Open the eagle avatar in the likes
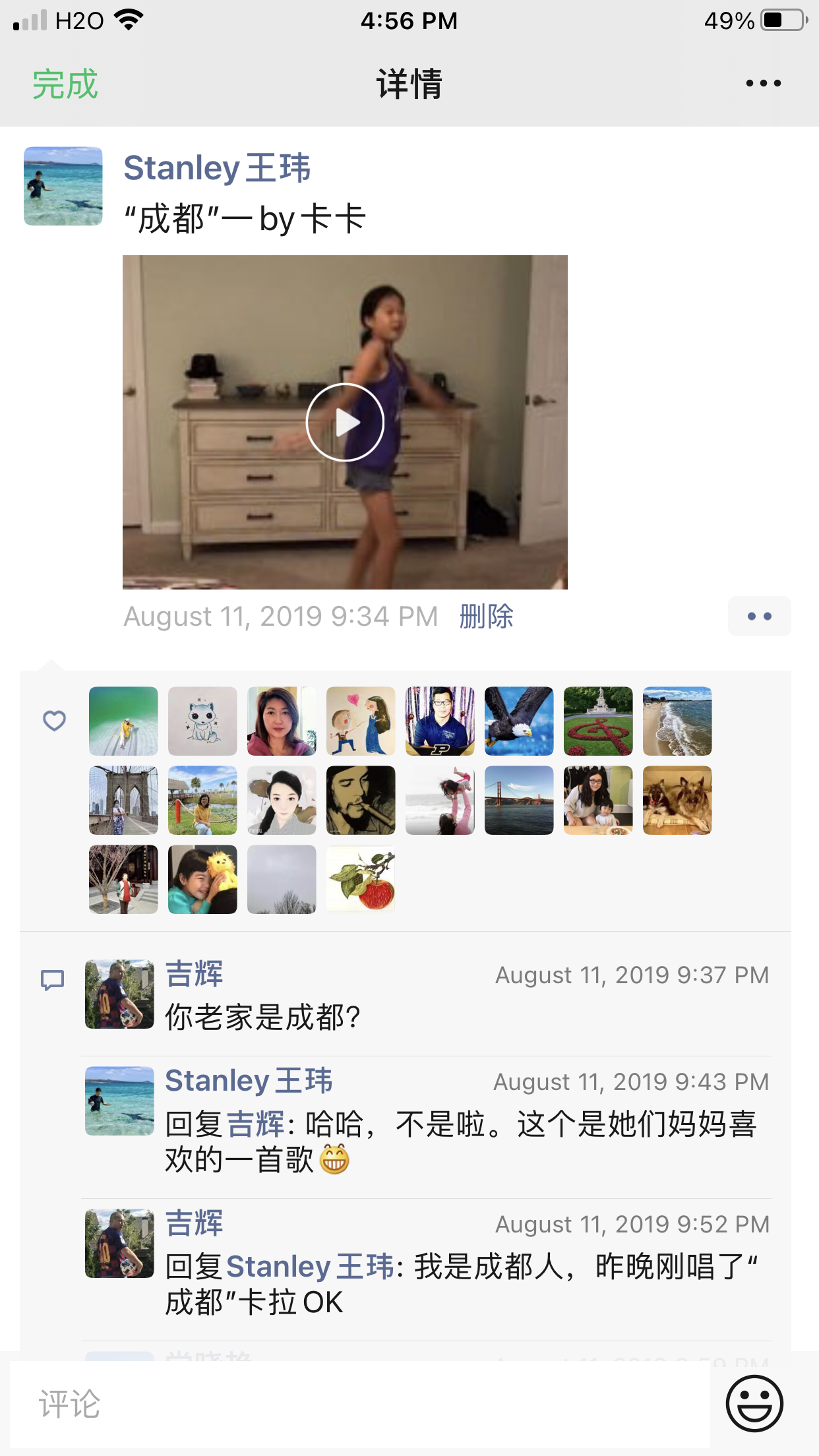The height and width of the screenshot is (1456, 819). (519, 721)
